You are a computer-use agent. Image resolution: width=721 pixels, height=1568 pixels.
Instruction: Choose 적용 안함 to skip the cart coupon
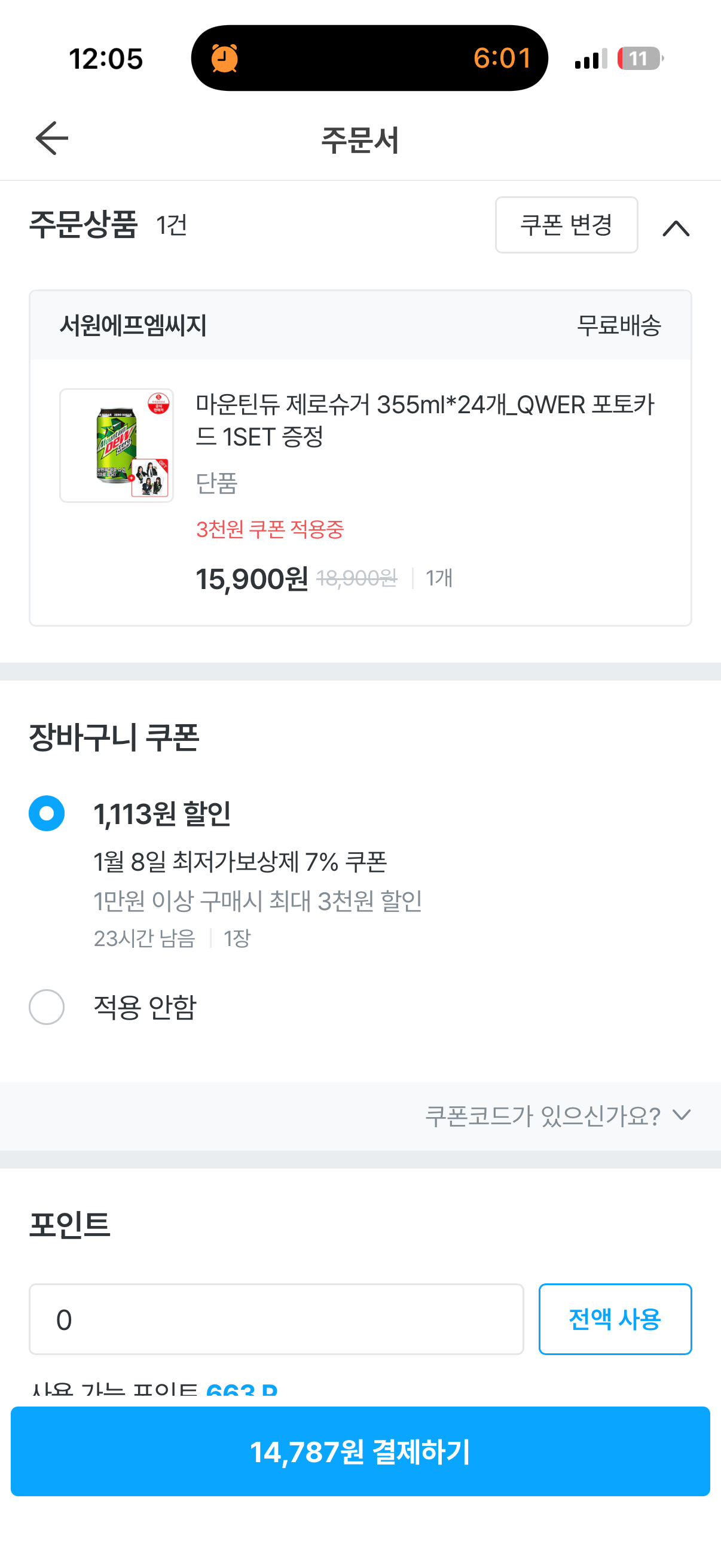click(x=47, y=1007)
